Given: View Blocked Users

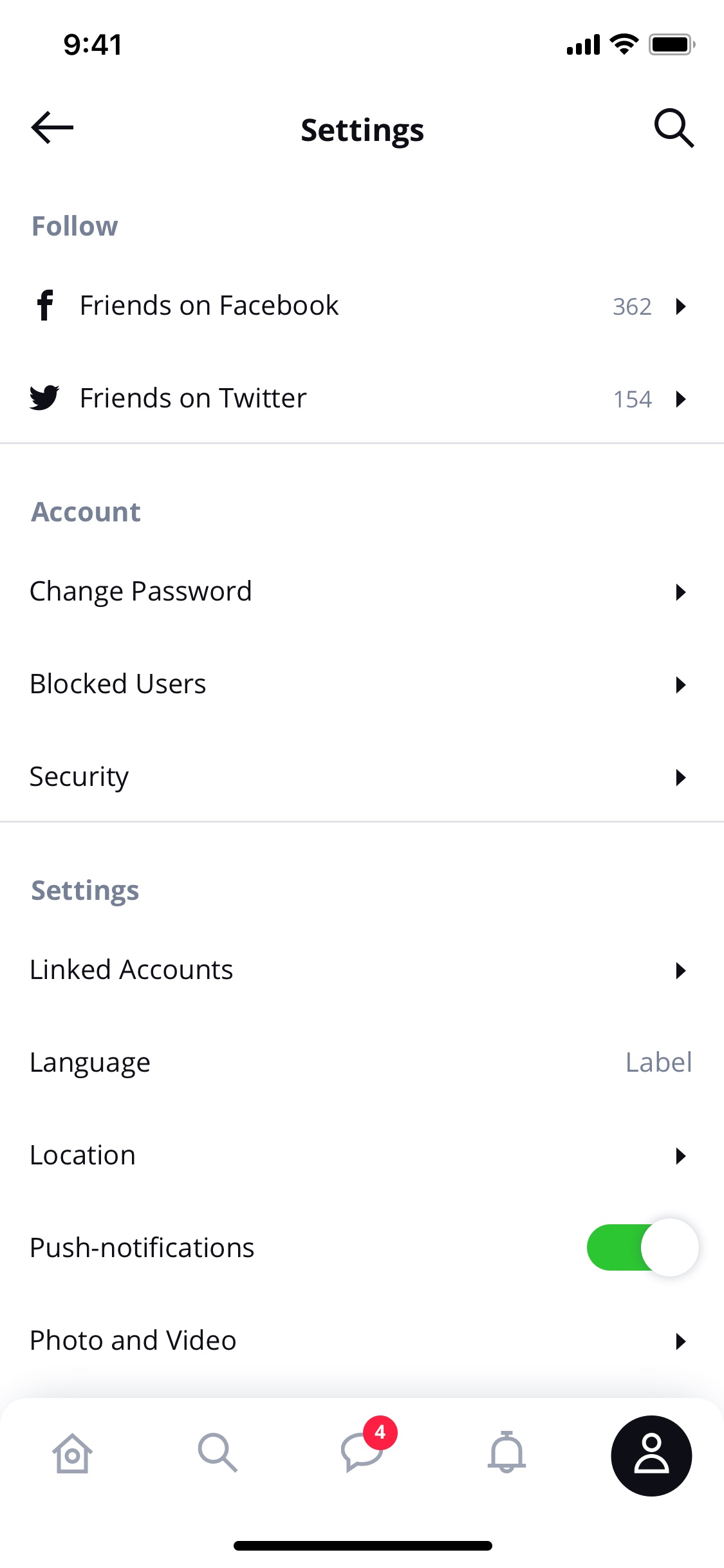Looking at the screenshot, I should pyautogui.click(x=362, y=684).
